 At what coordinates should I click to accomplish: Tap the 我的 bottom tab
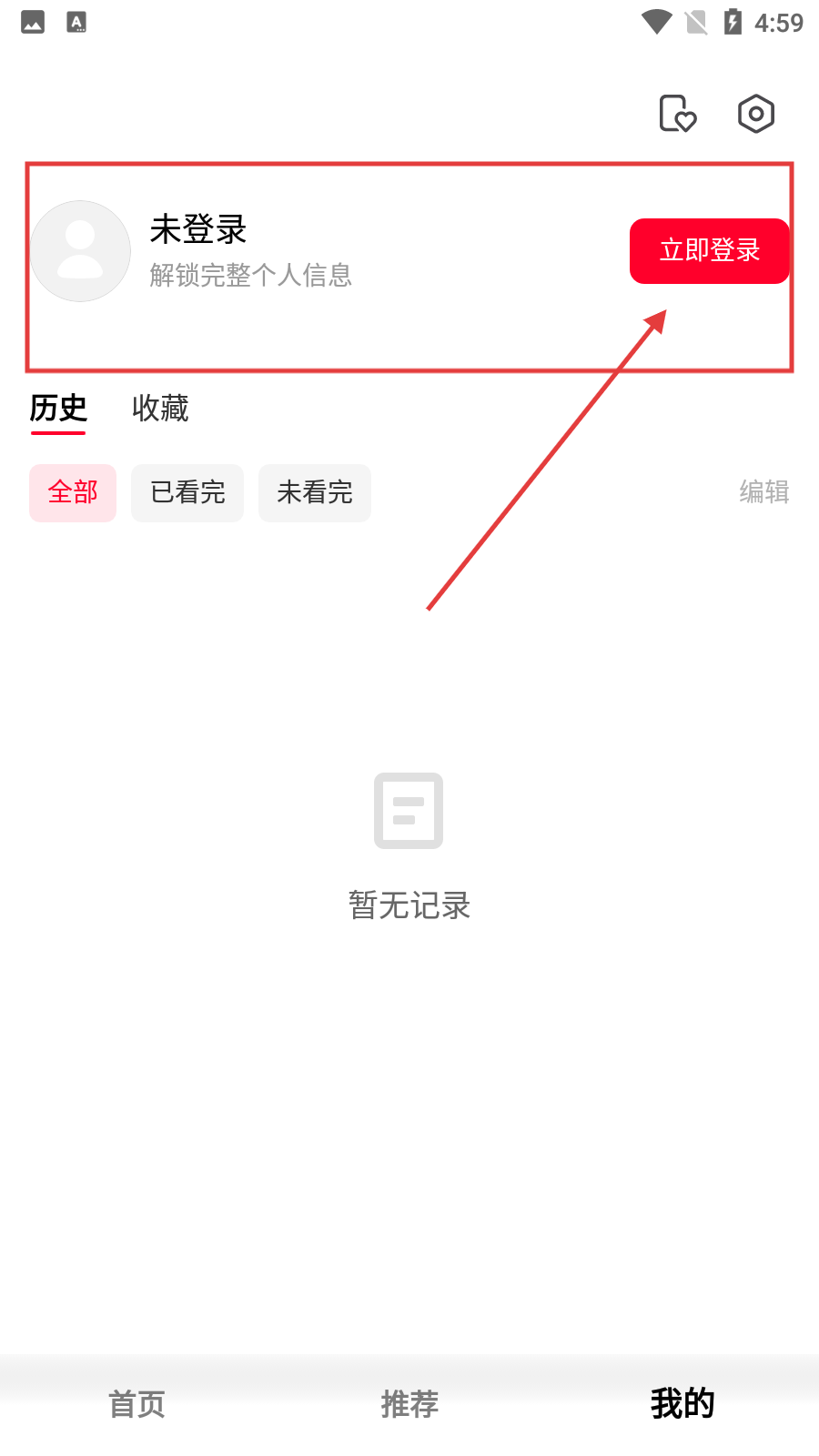click(682, 1404)
